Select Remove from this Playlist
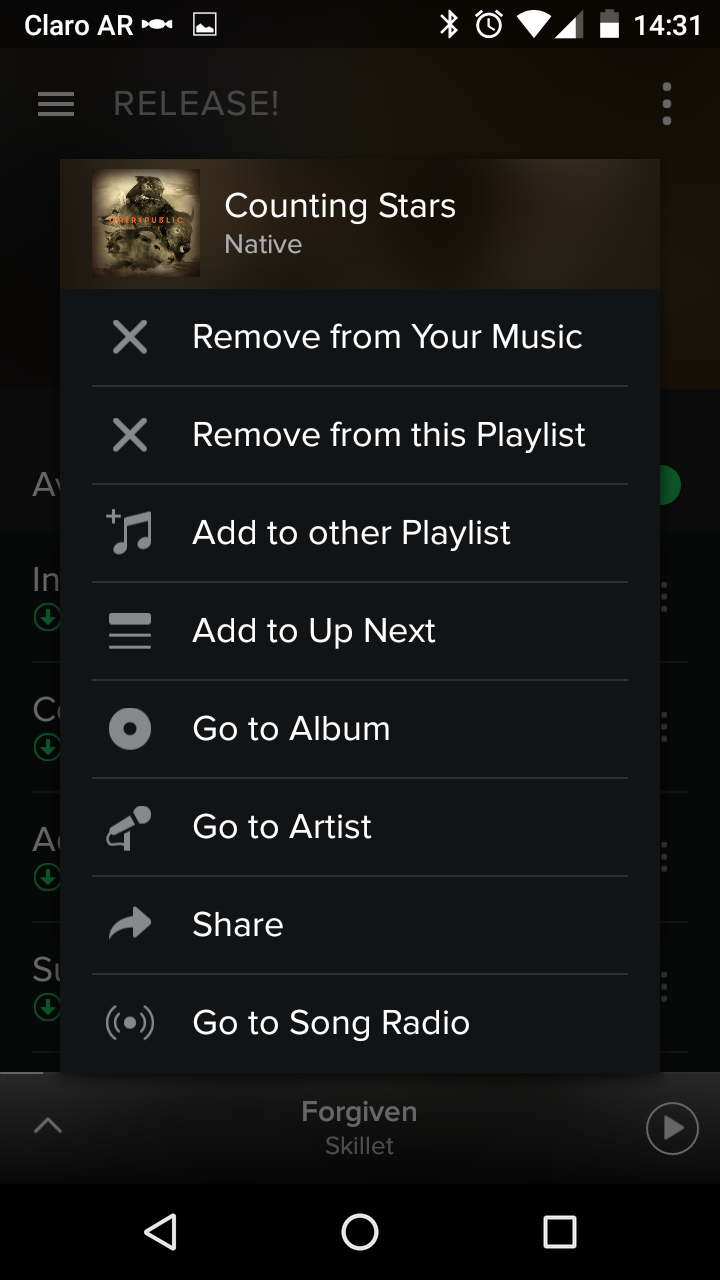Screen dimensions: 720x1280 388,435
